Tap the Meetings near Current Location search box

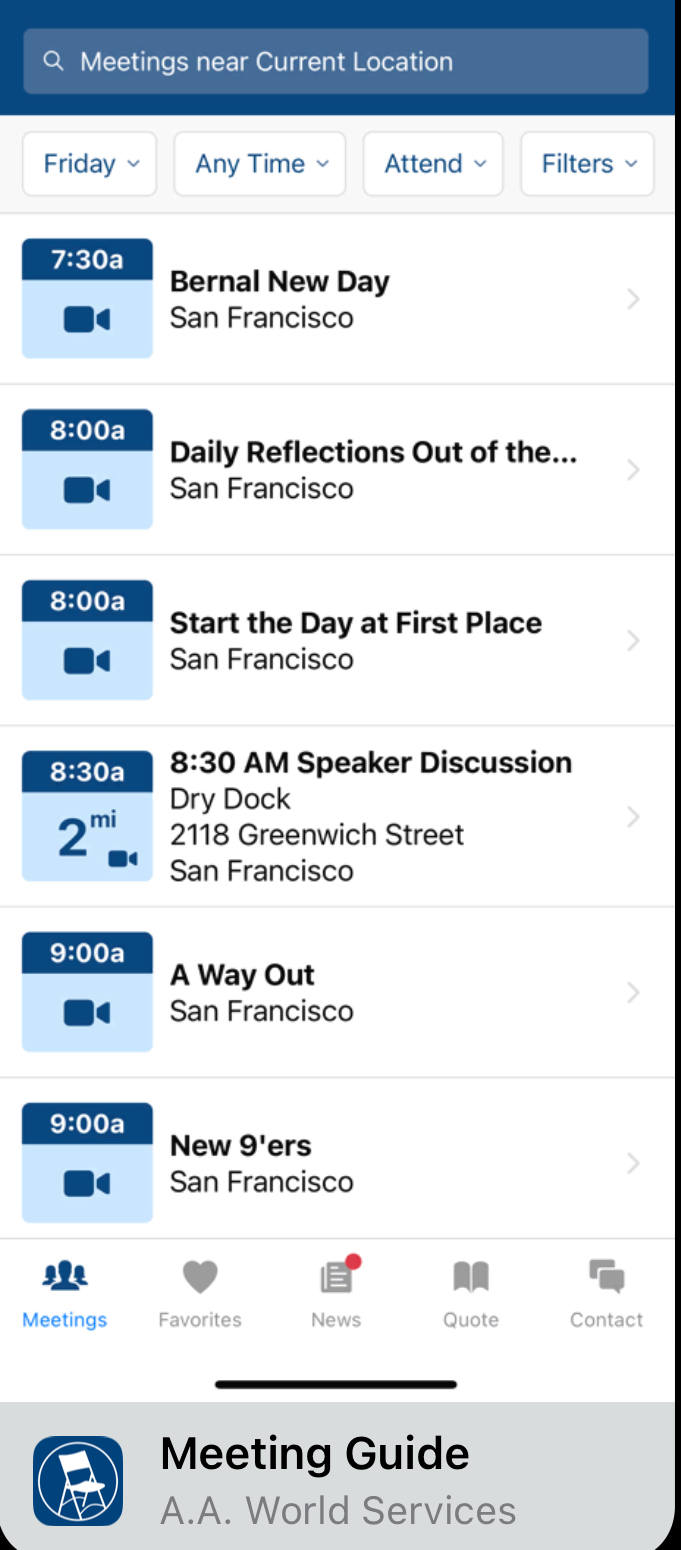pyautogui.click(x=336, y=61)
